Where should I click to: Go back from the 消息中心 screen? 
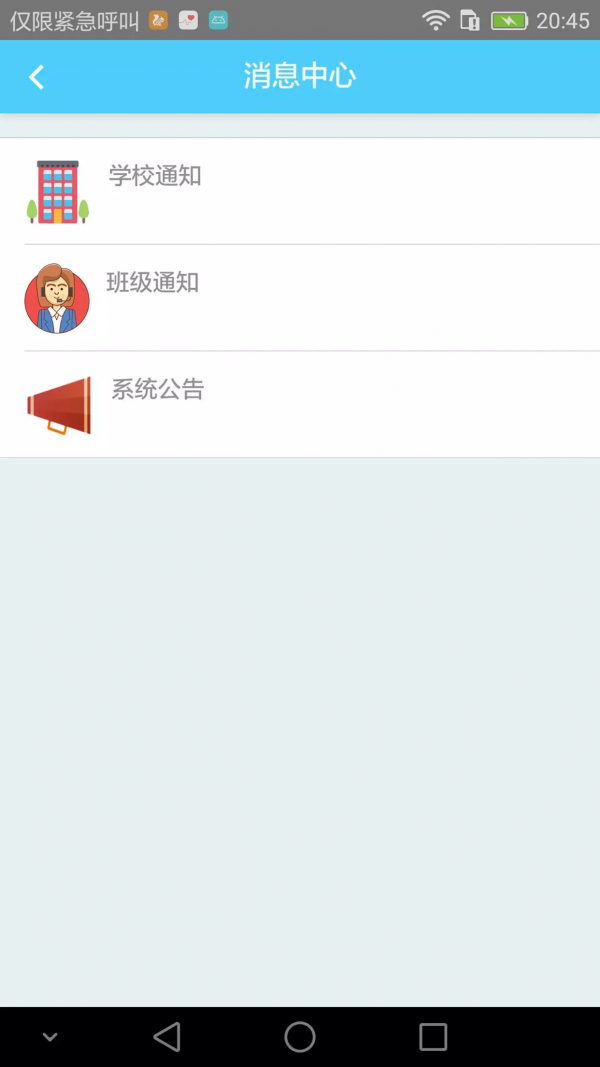pos(37,77)
